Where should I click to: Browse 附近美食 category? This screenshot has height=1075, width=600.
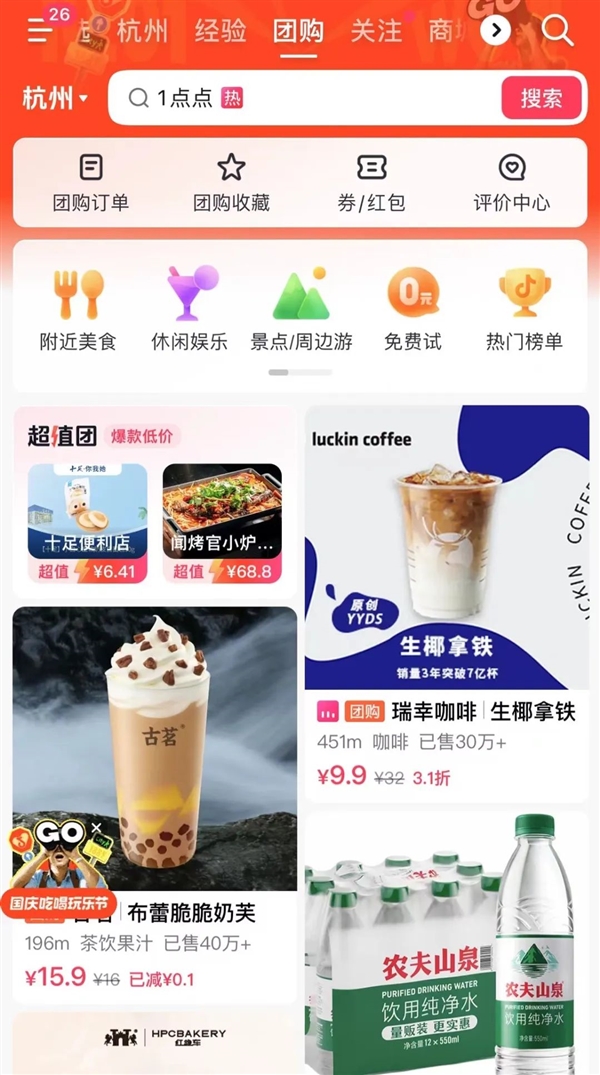tap(78, 310)
